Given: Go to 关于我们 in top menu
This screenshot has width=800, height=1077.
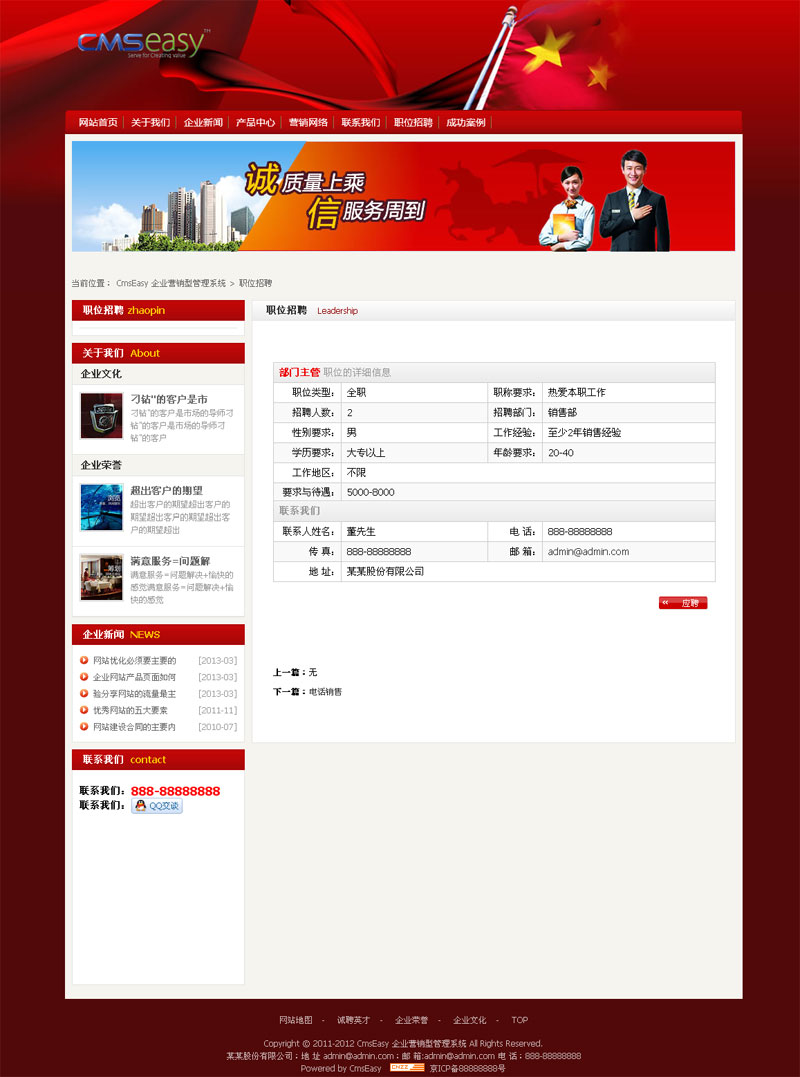Looking at the screenshot, I should pyautogui.click(x=150, y=122).
